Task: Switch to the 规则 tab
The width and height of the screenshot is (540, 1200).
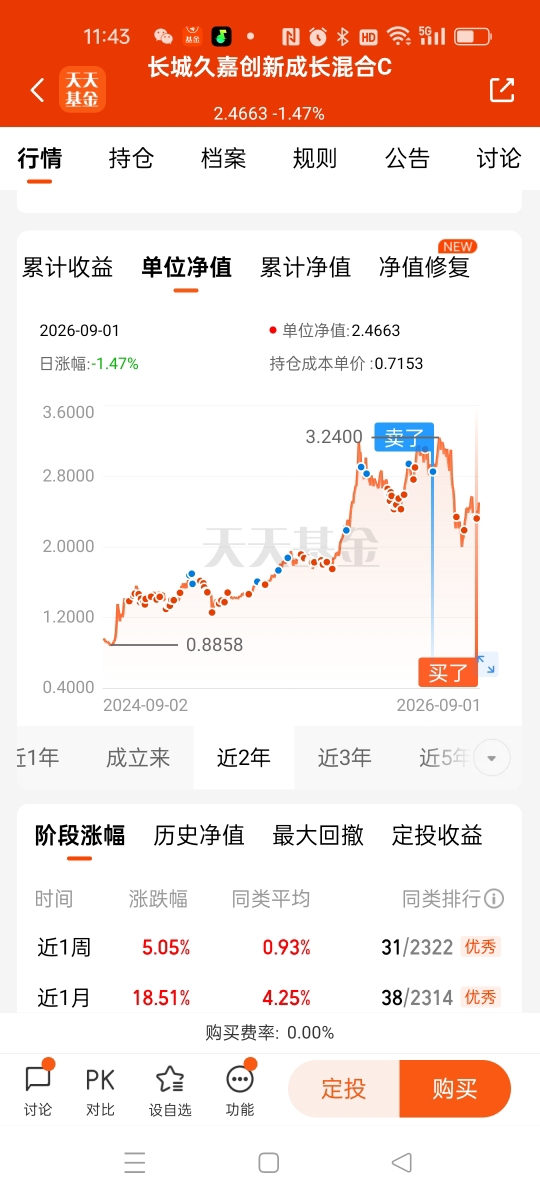Action: 315,158
